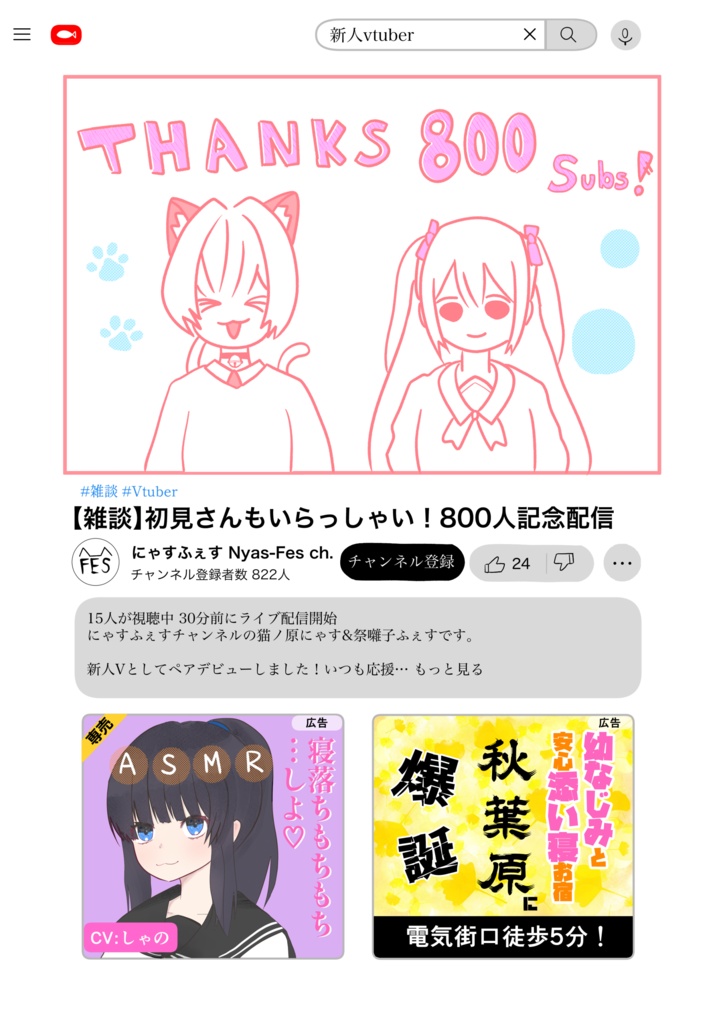Viewport: 725px width, 1024px height.
Task: Subscribe with the チャンネル登録 button
Action: click(x=402, y=562)
